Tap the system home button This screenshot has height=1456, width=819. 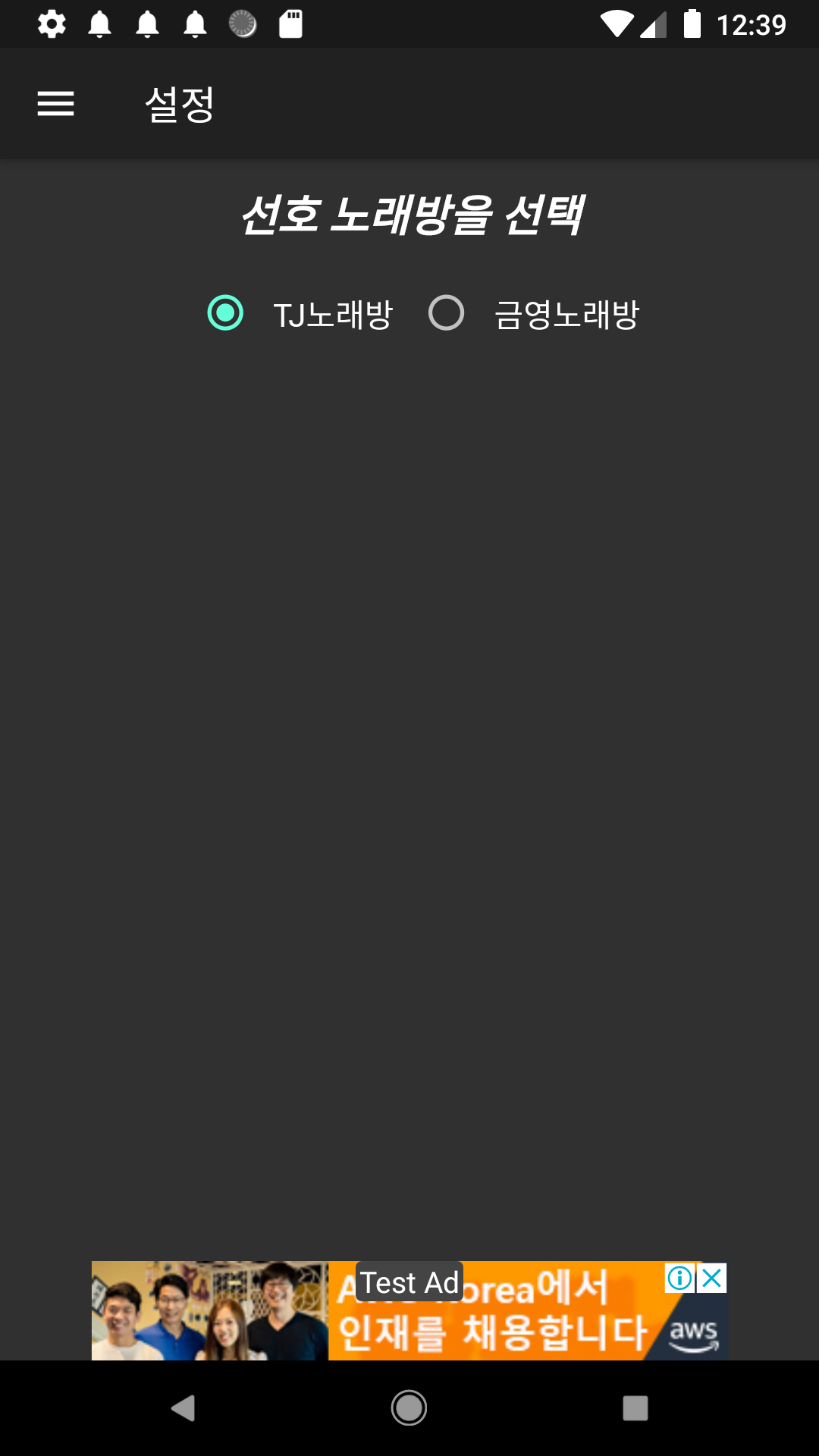(x=409, y=1408)
